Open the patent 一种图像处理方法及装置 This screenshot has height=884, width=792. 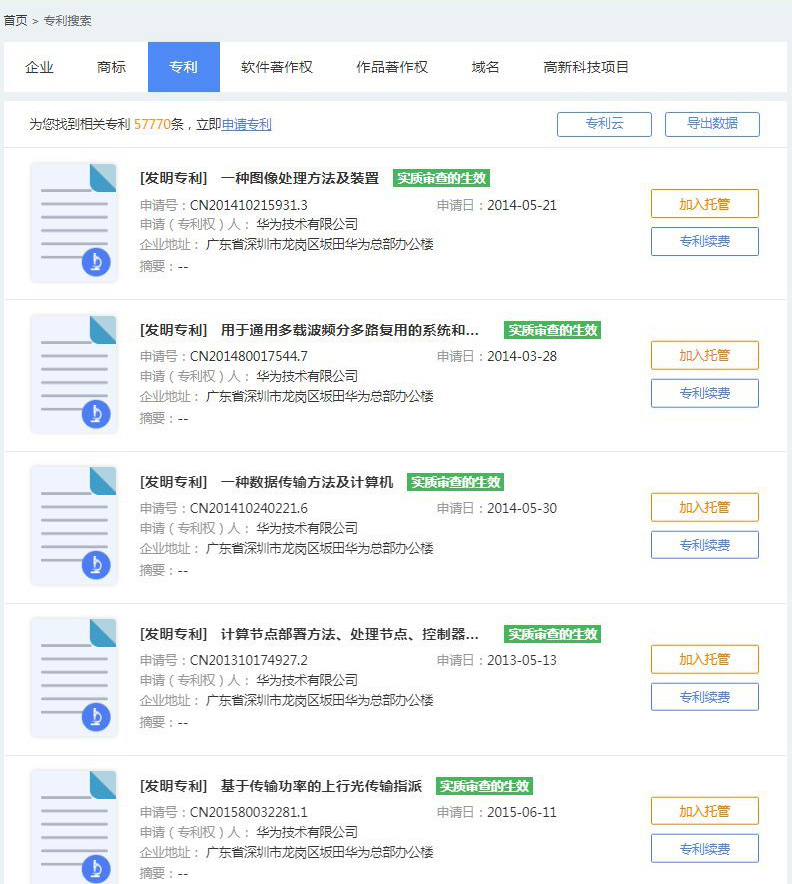pyautogui.click(x=299, y=178)
